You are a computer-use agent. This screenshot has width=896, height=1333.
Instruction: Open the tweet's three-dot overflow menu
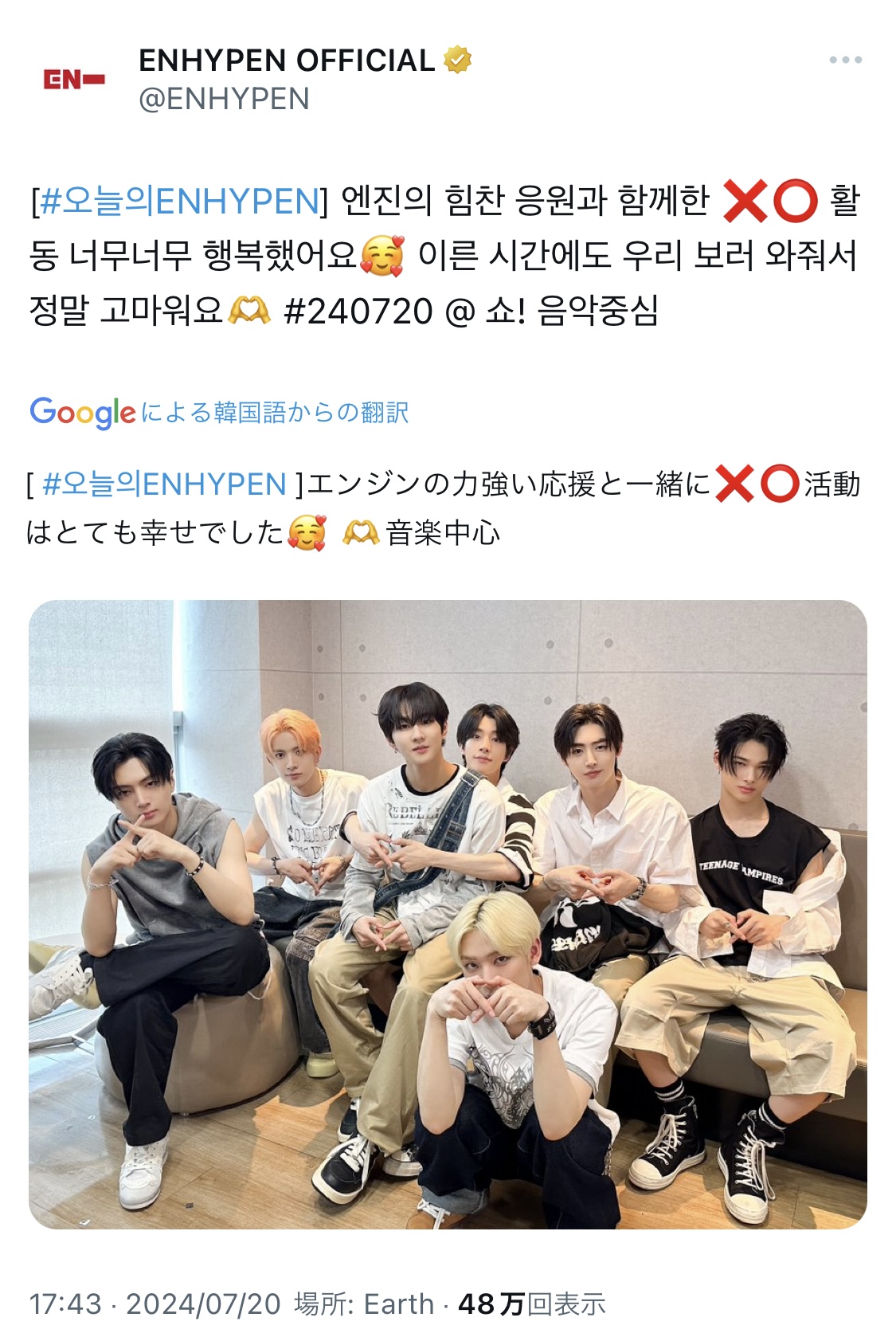845,61
